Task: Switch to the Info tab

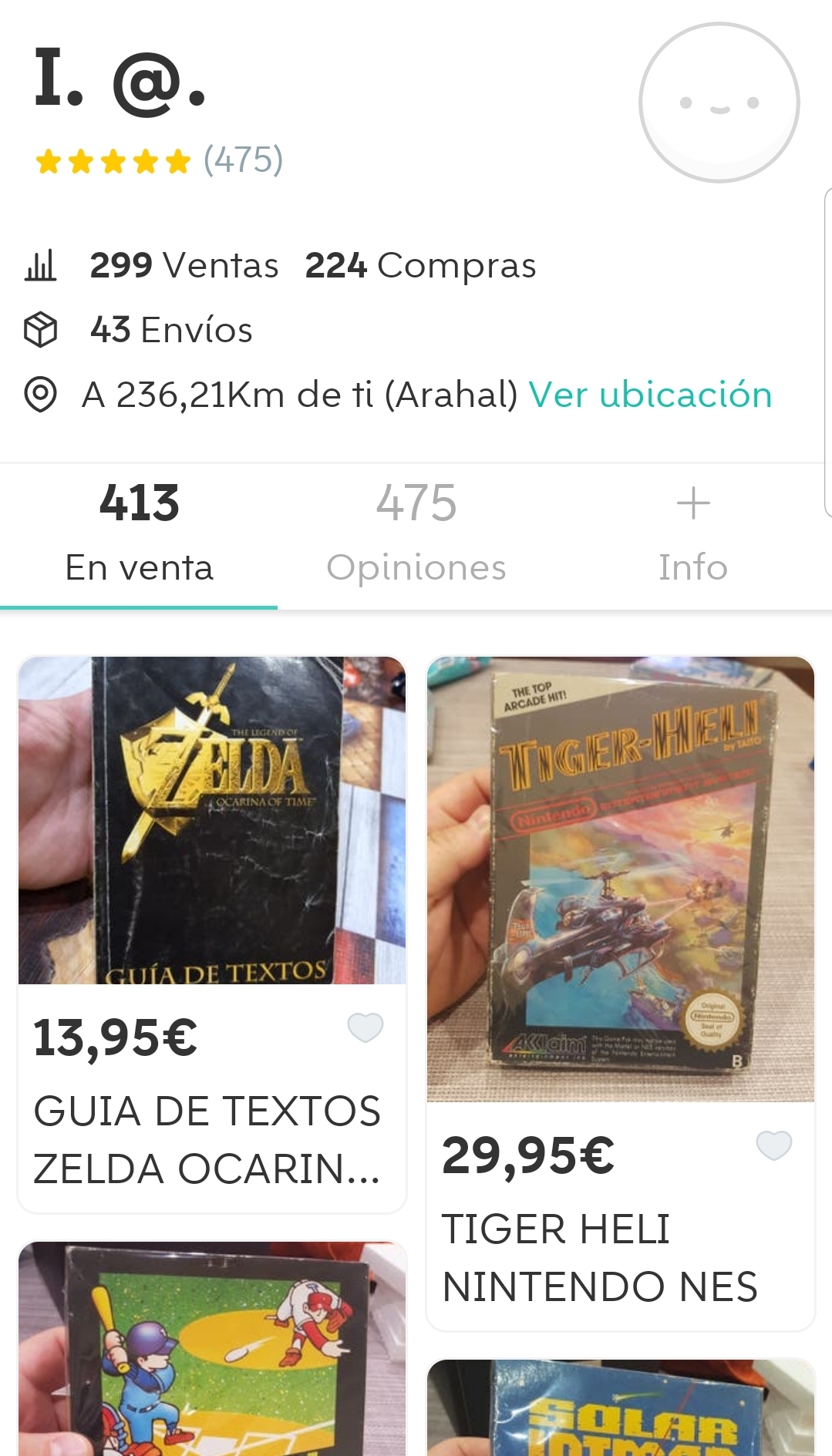Action: pyautogui.click(x=692, y=533)
